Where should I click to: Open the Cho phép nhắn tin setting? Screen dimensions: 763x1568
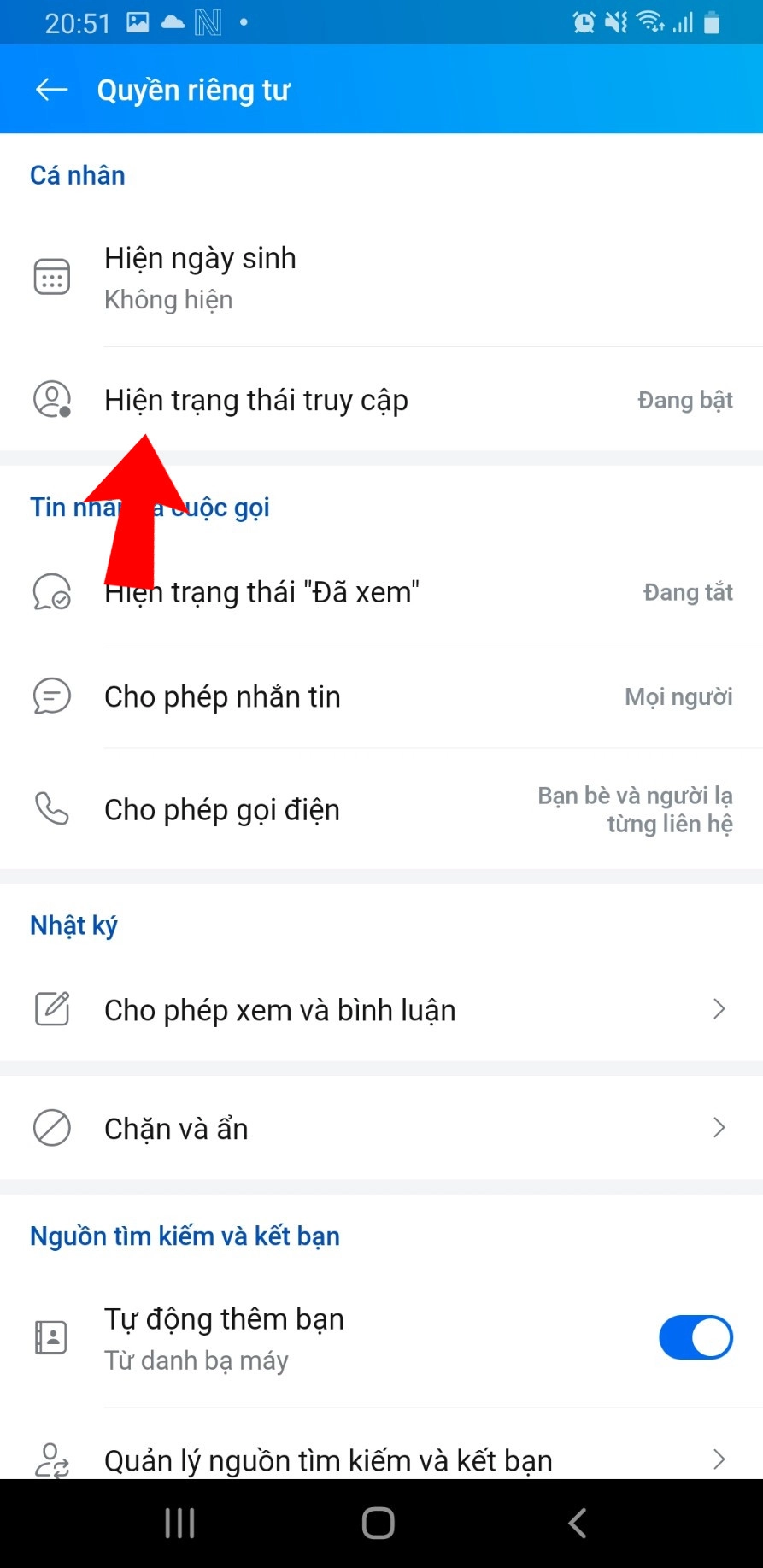point(342,696)
